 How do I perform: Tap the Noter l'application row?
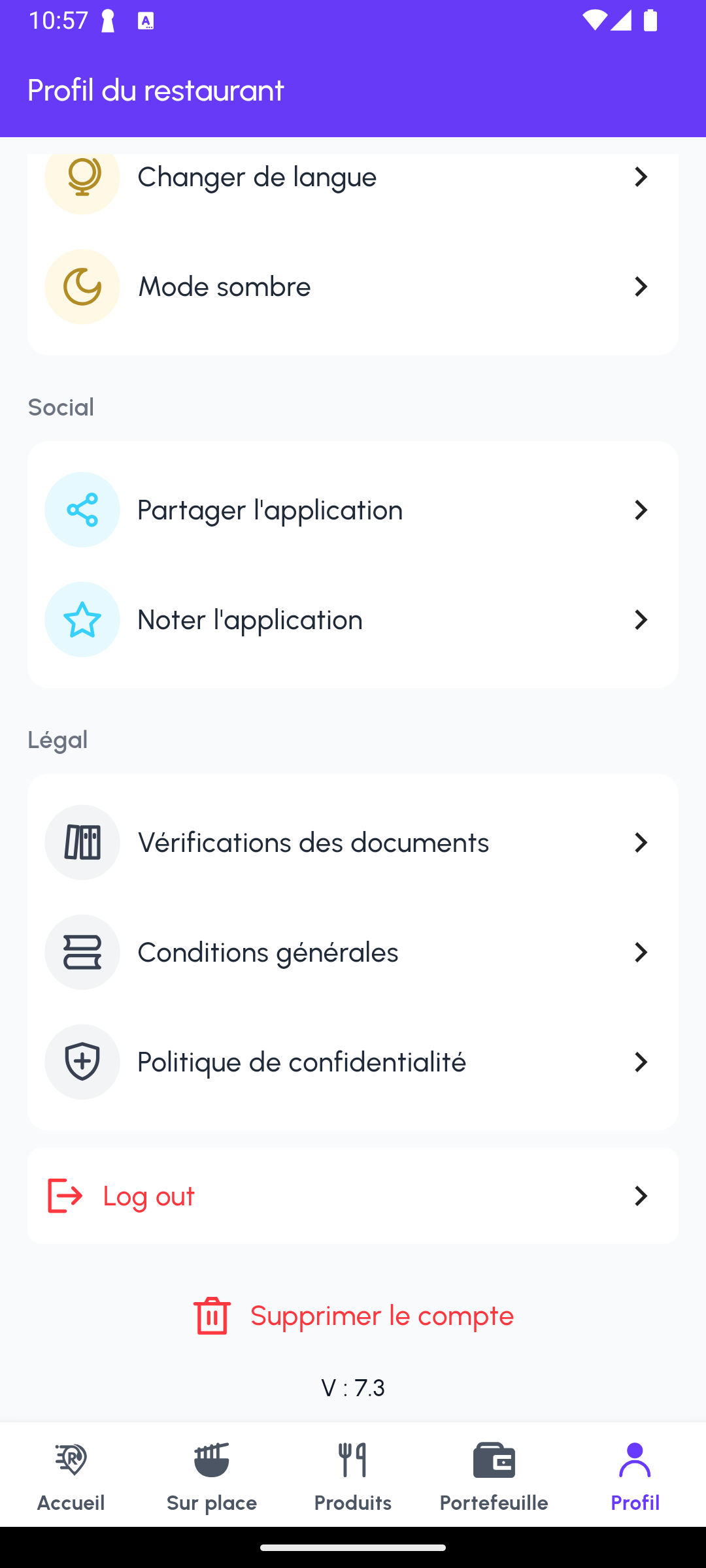[353, 619]
